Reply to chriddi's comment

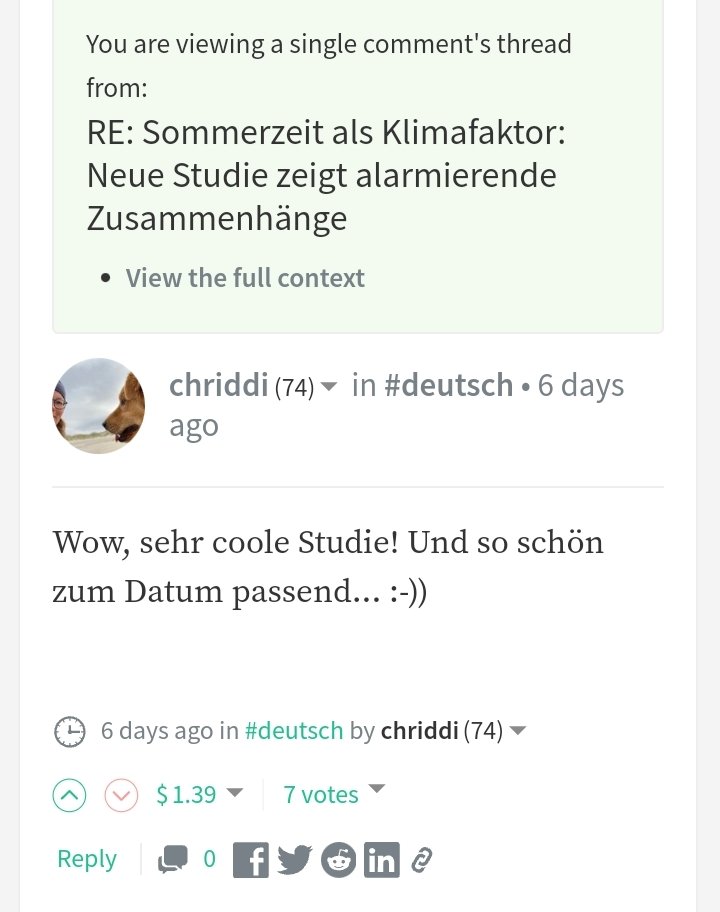[87, 859]
